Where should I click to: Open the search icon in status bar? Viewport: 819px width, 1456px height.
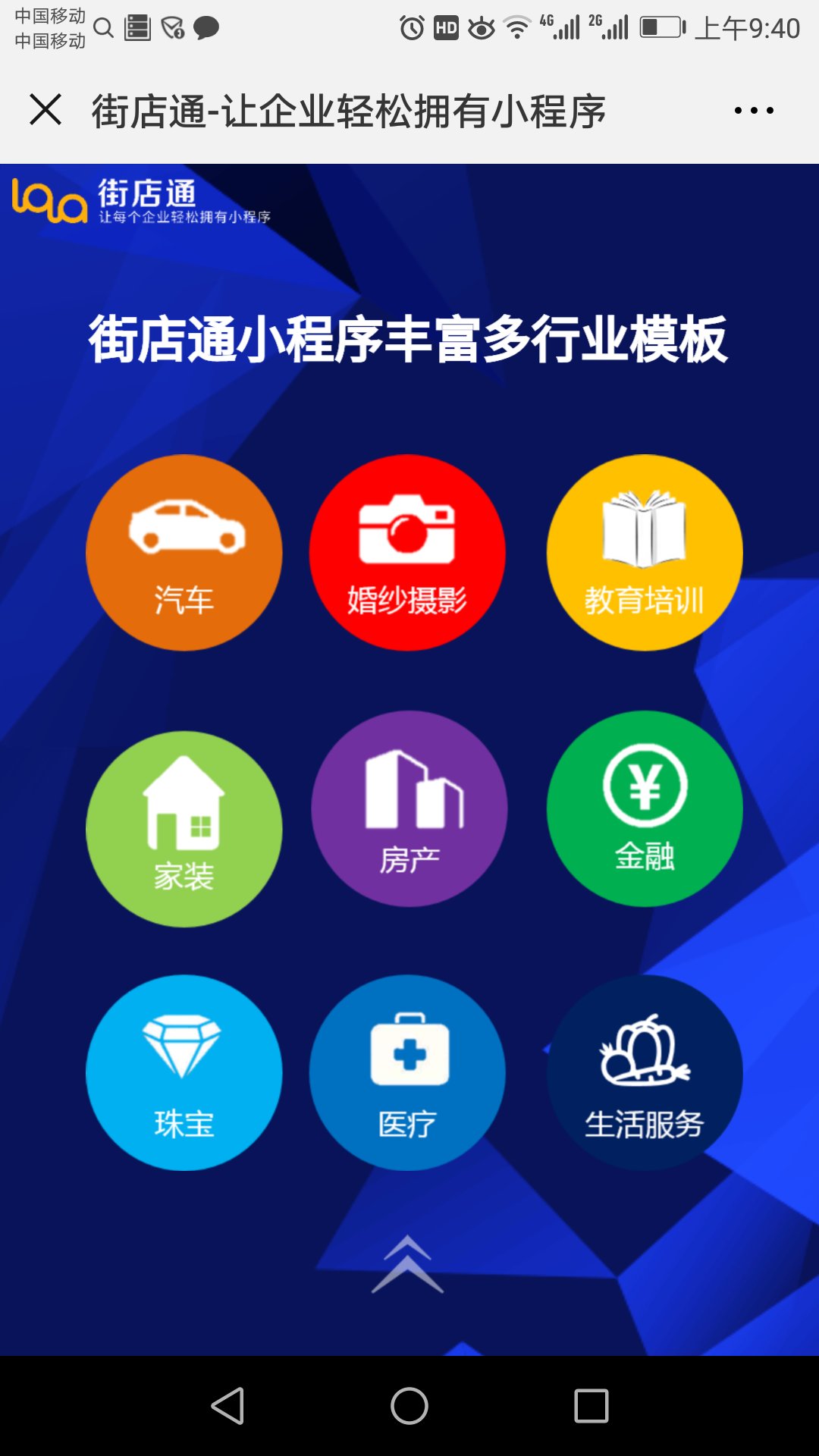(104, 27)
